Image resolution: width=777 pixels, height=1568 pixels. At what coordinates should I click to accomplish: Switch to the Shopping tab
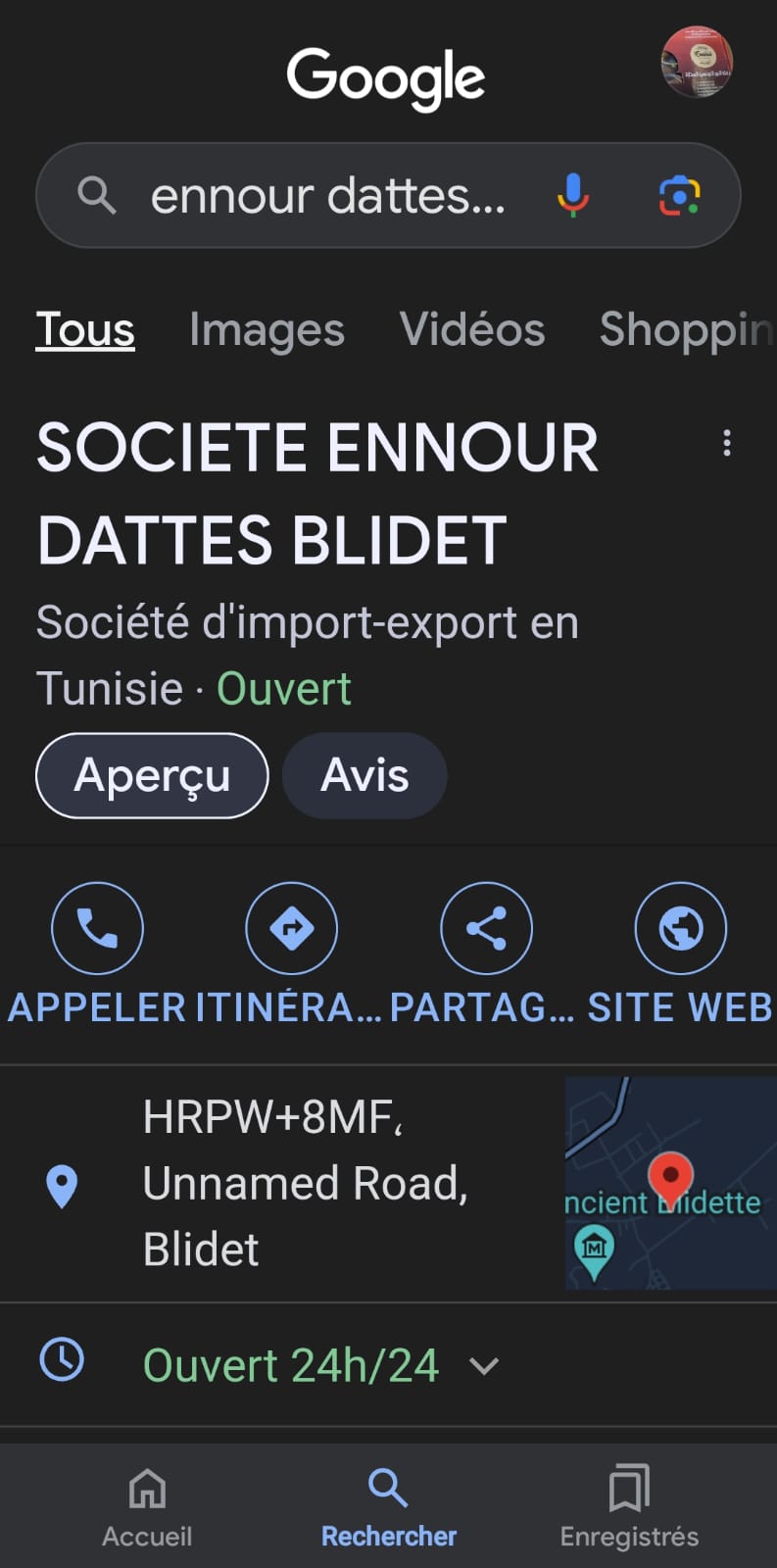point(687,330)
